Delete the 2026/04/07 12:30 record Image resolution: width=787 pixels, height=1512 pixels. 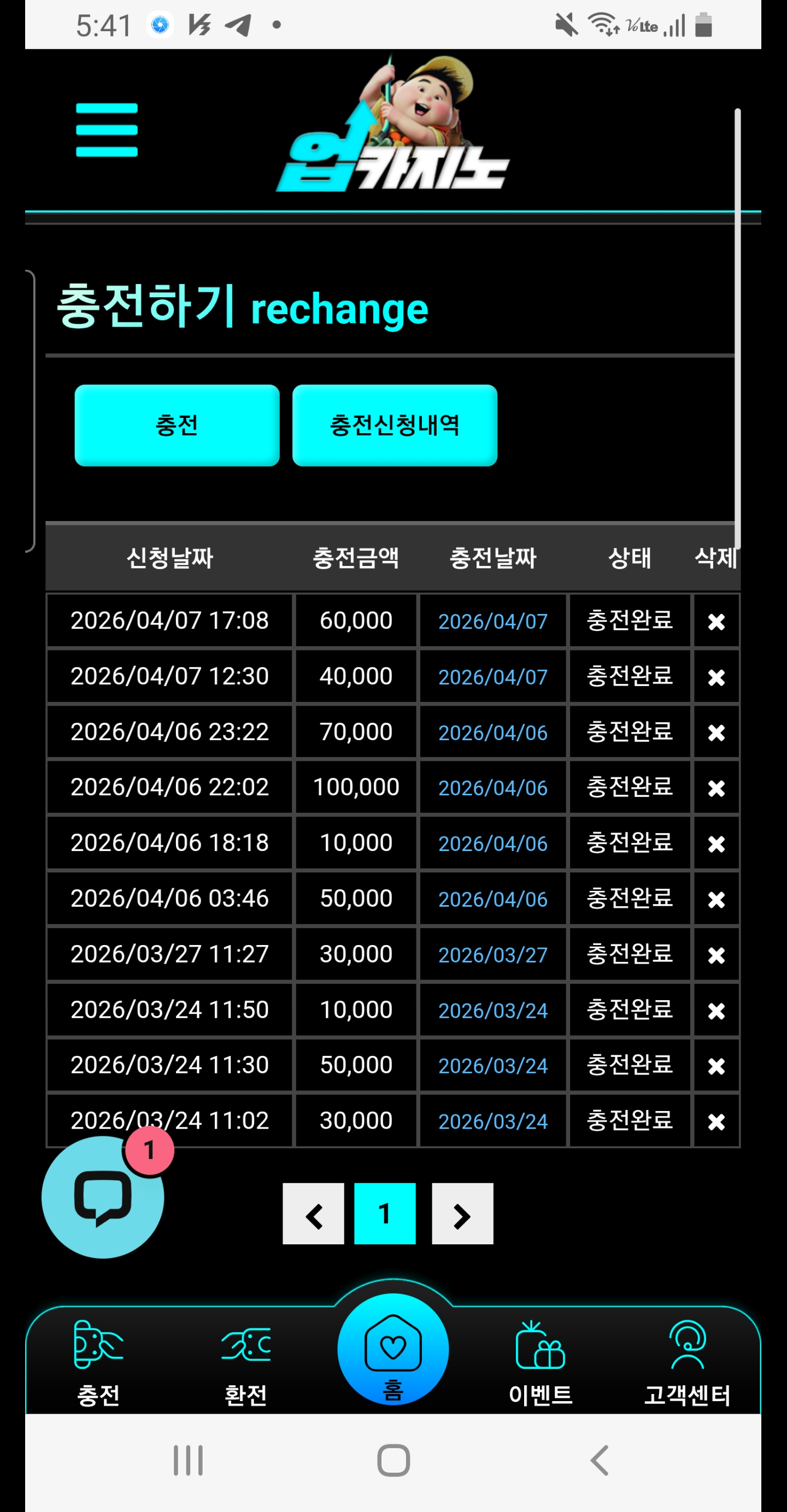[716, 677]
